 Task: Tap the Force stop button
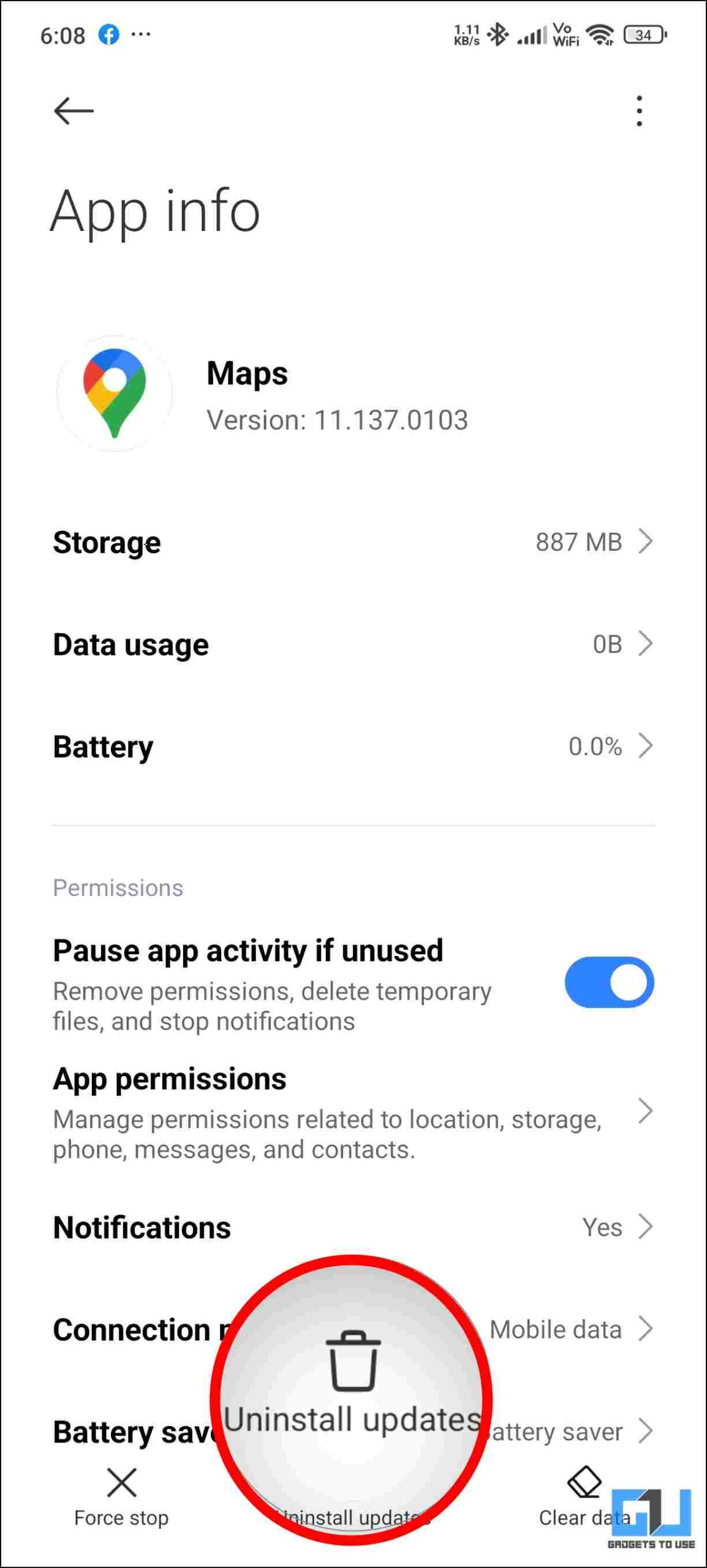tap(121, 1501)
